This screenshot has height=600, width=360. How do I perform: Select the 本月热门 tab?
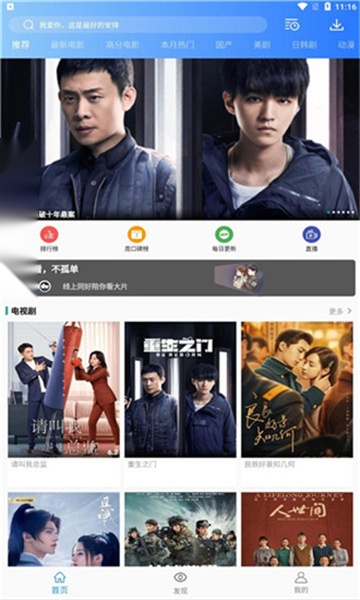[x=178, y=45]
